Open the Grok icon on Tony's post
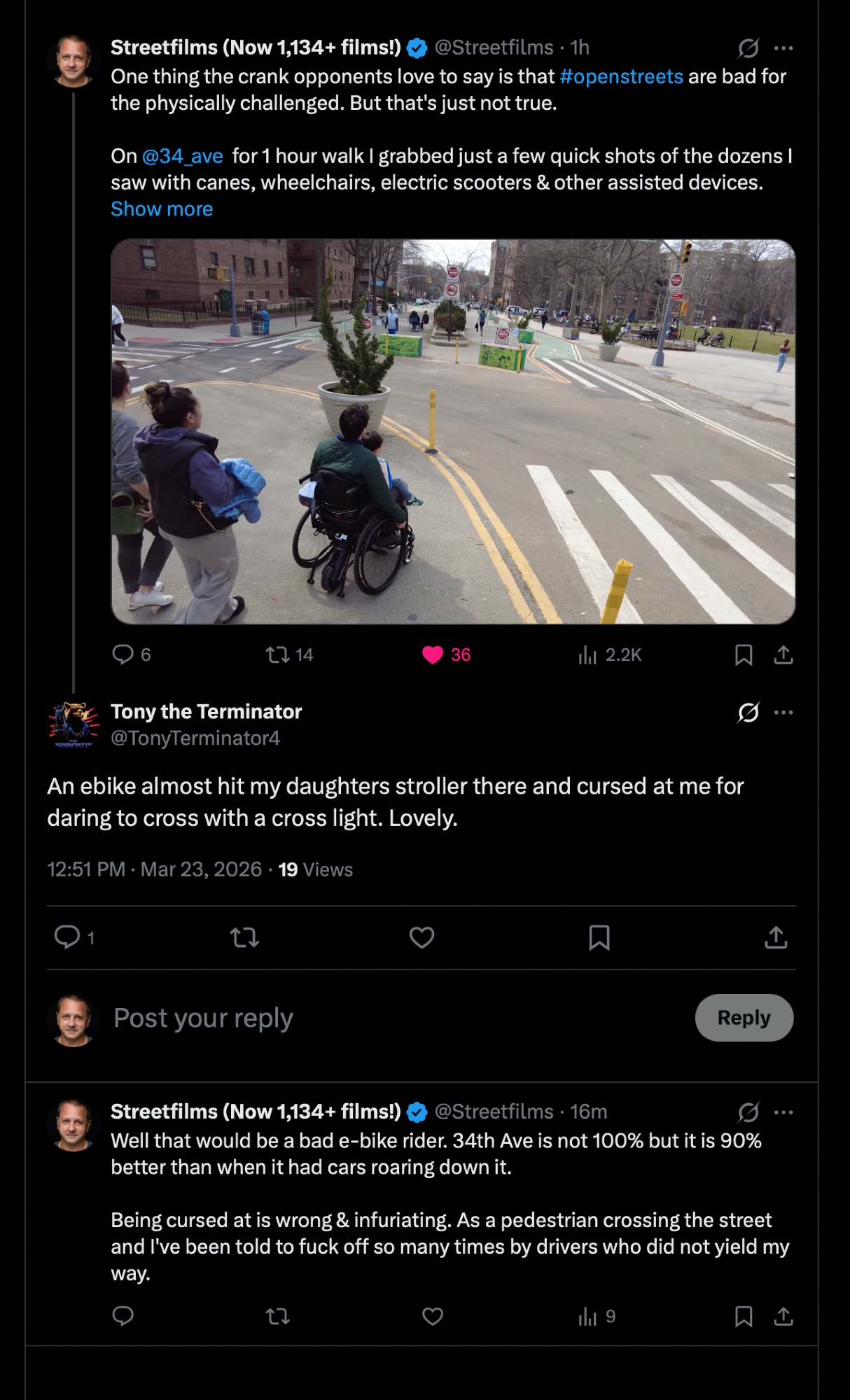 tap(748, 713)
